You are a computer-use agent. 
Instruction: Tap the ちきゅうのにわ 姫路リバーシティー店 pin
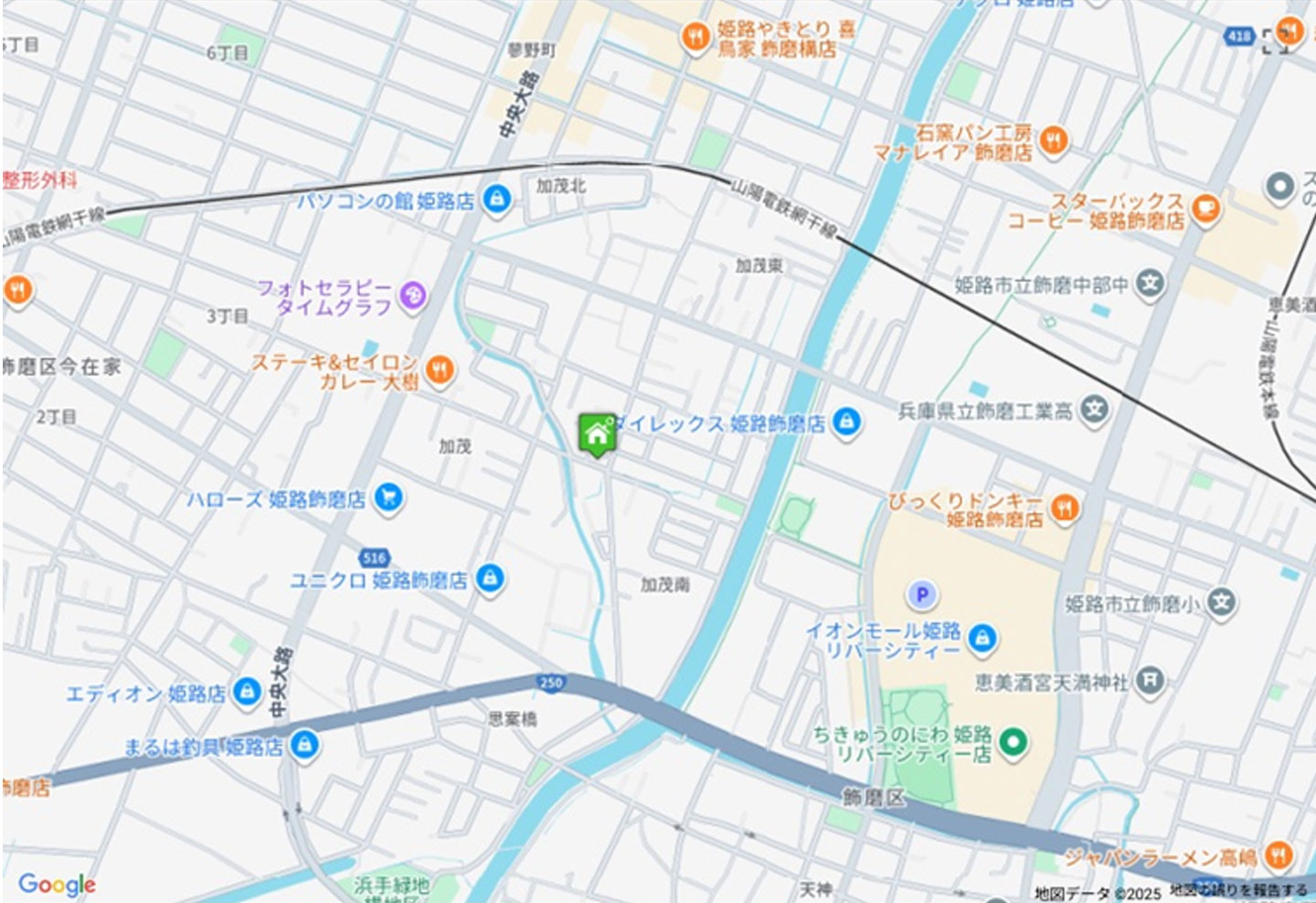click(1012, 742)
